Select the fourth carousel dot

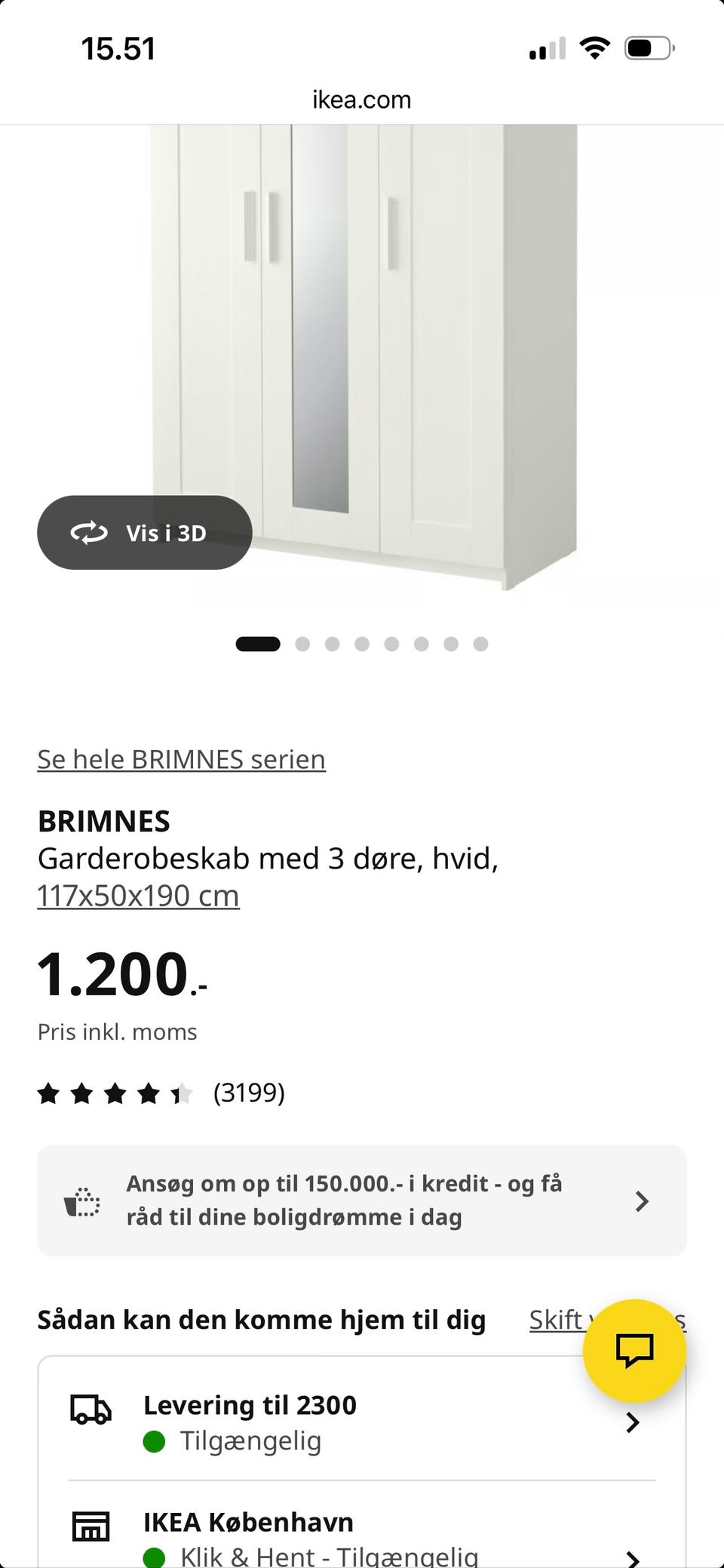362,644
